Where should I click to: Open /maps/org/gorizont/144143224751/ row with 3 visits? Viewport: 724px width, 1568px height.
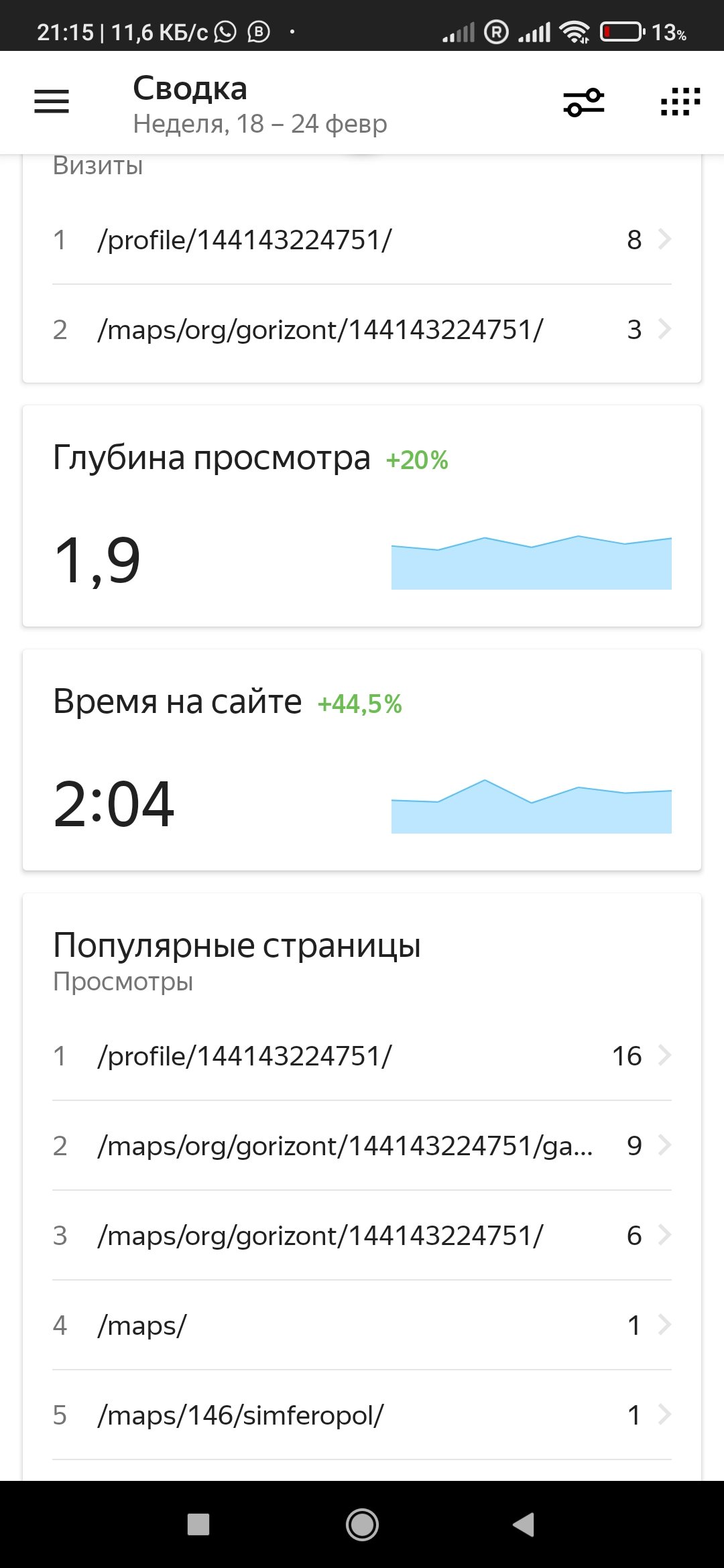[x=362, y=330]
